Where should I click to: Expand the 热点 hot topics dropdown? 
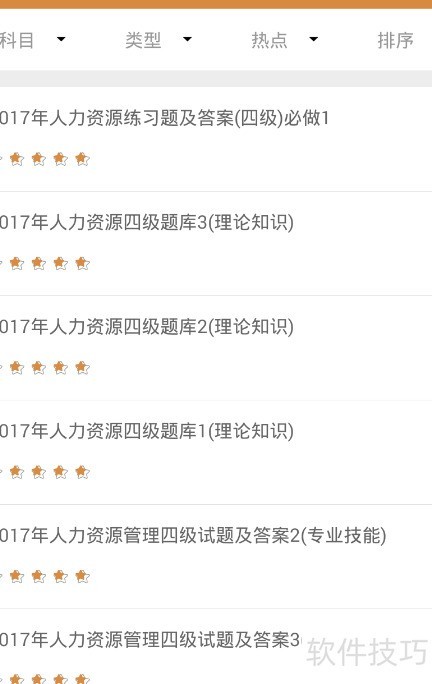(285, 40)
